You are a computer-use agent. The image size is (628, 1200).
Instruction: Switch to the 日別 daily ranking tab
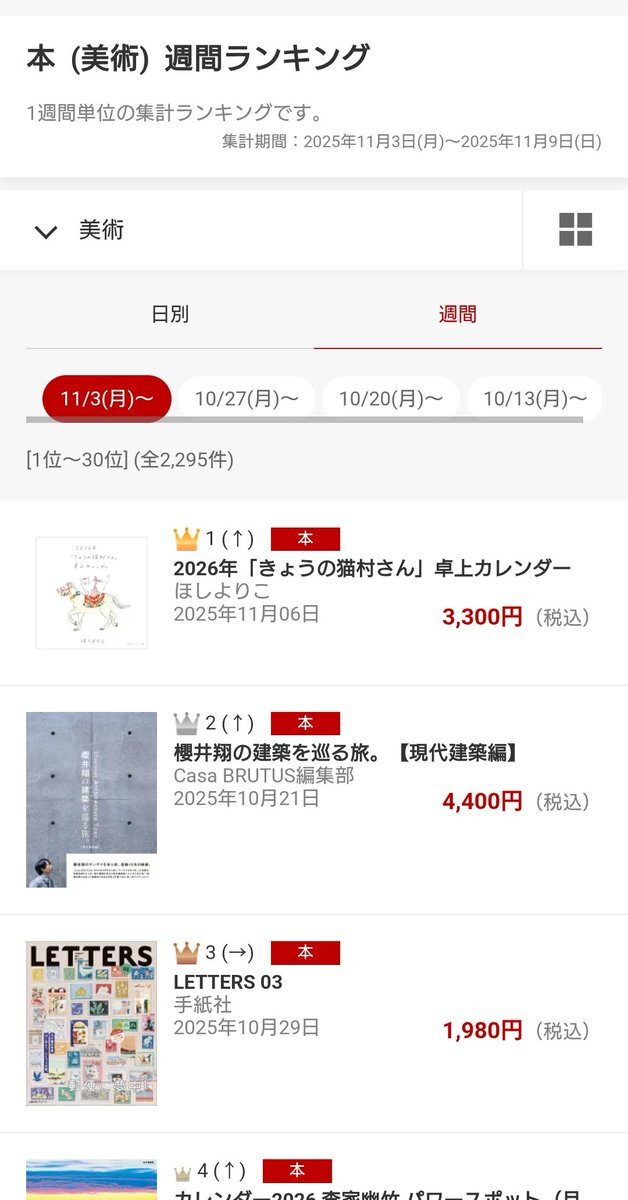(x=170, y=314)
